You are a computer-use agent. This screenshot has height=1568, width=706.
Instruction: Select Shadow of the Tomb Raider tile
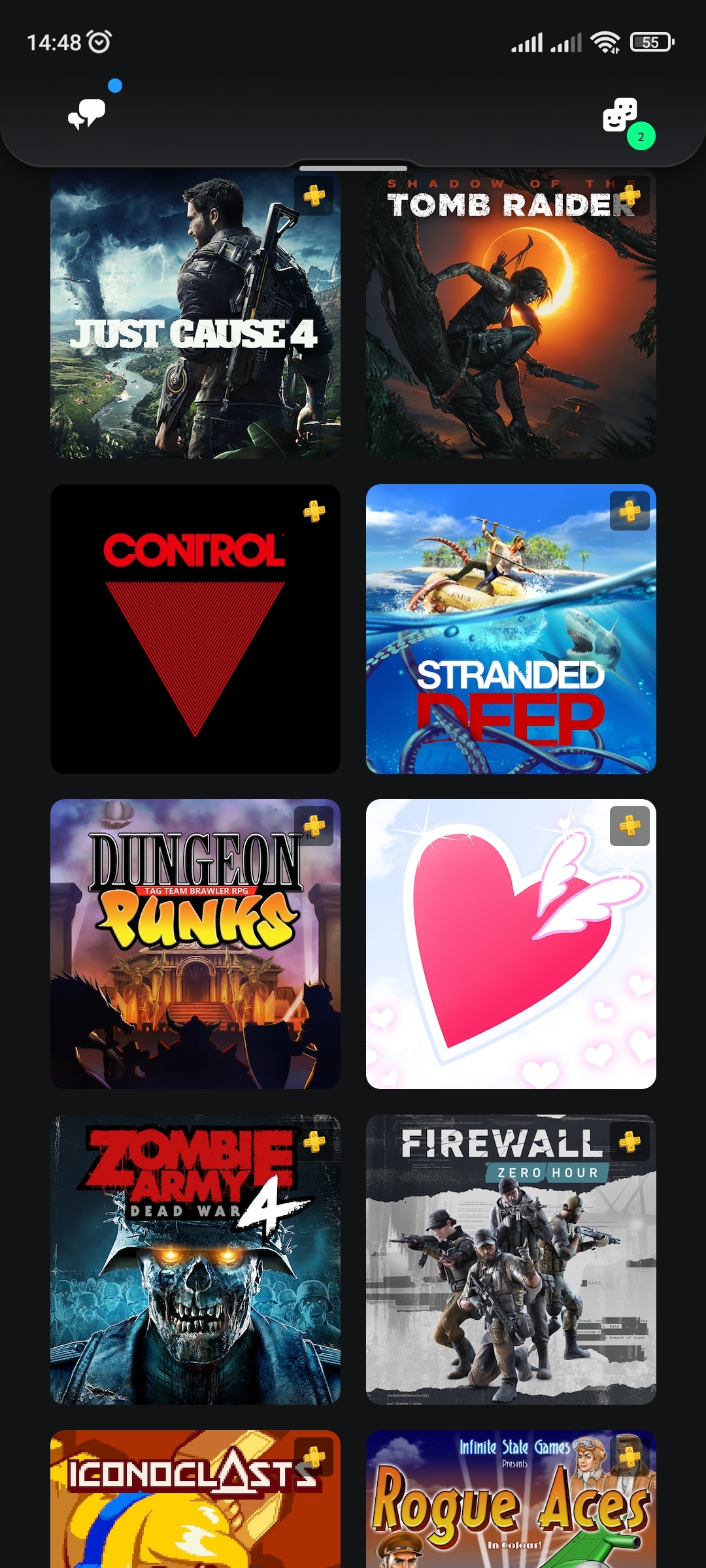(x=511, y=314)
